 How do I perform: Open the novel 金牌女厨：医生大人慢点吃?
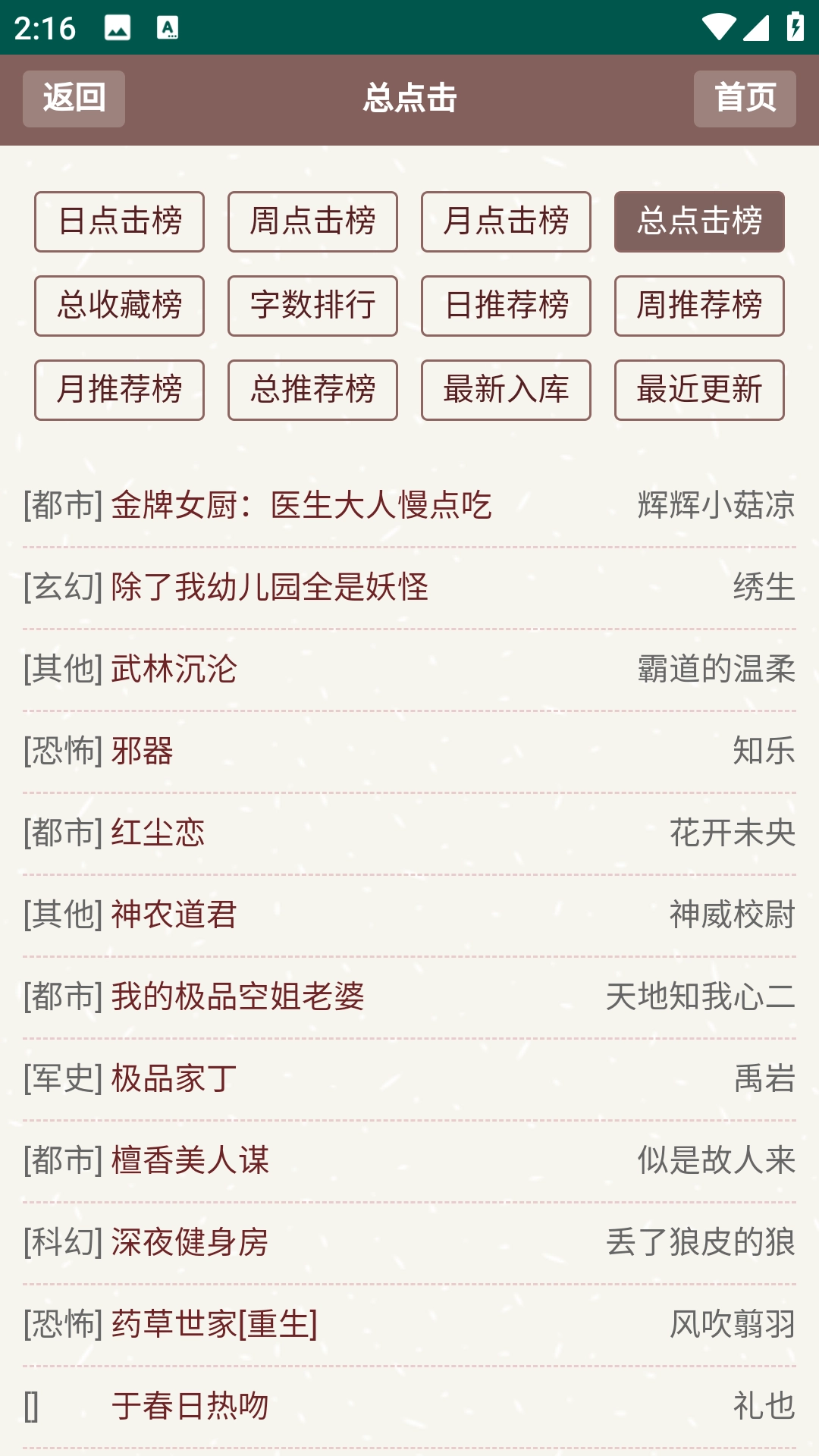tap(300, 506)
